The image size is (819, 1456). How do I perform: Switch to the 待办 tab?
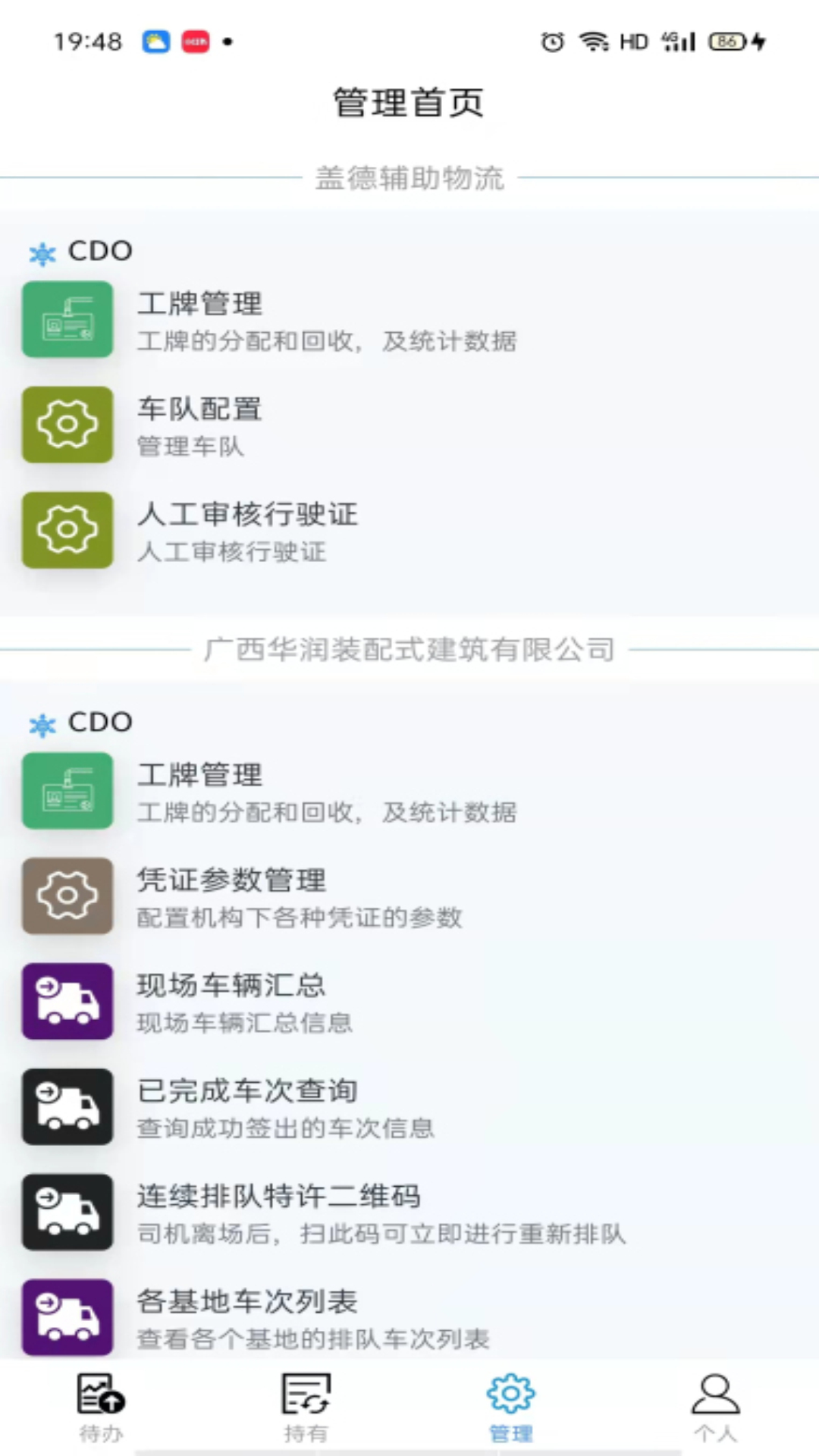coord(102,1407)
